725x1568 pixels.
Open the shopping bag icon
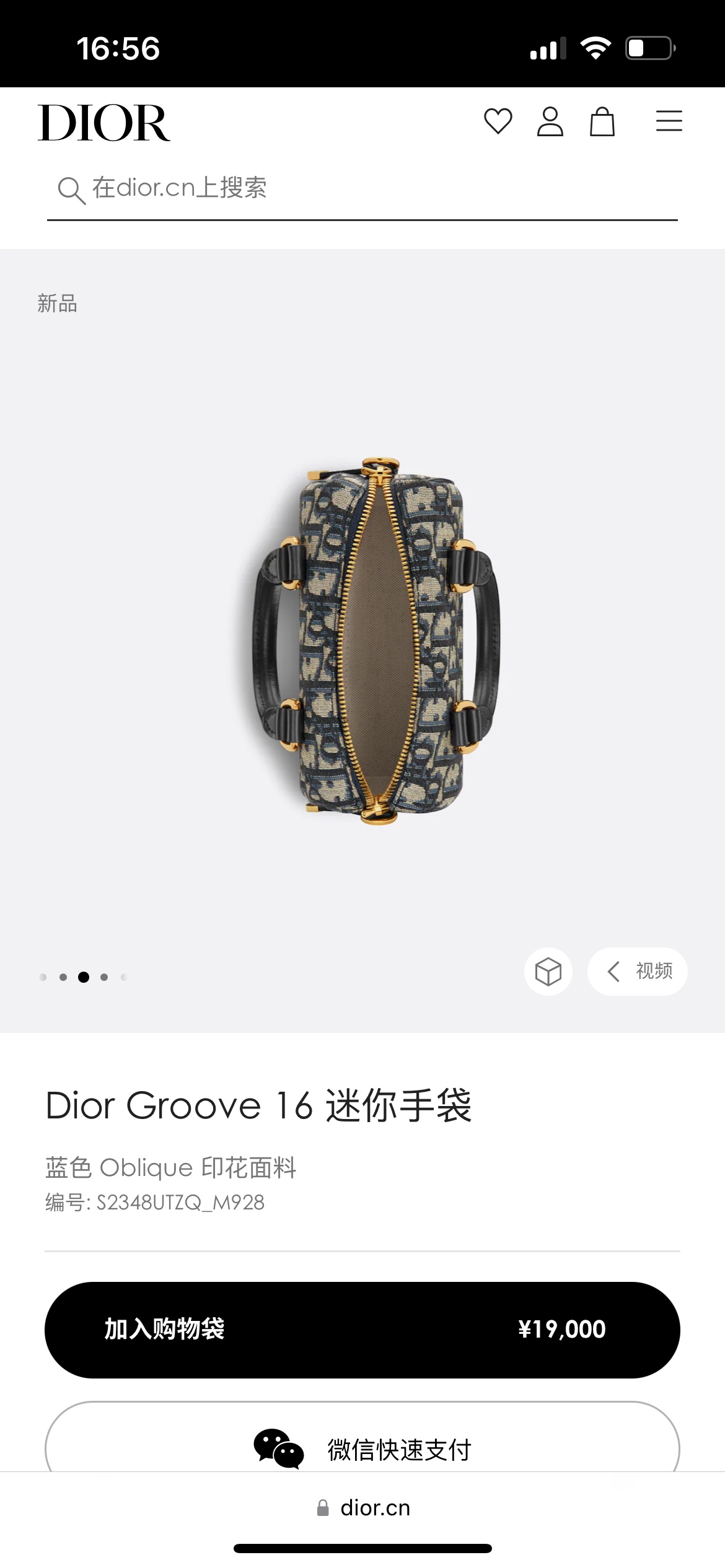click(602, 121)
